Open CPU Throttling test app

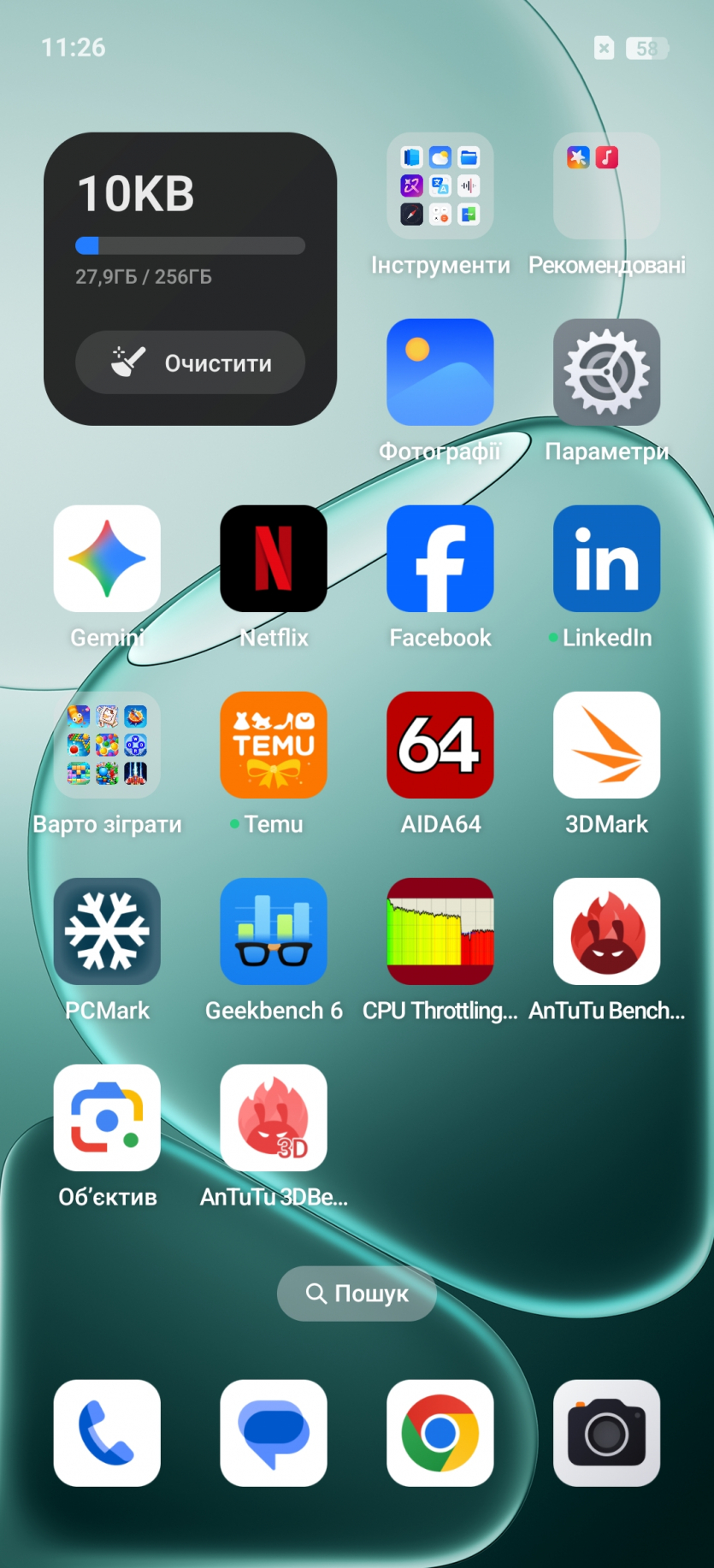tap(440, 931)
